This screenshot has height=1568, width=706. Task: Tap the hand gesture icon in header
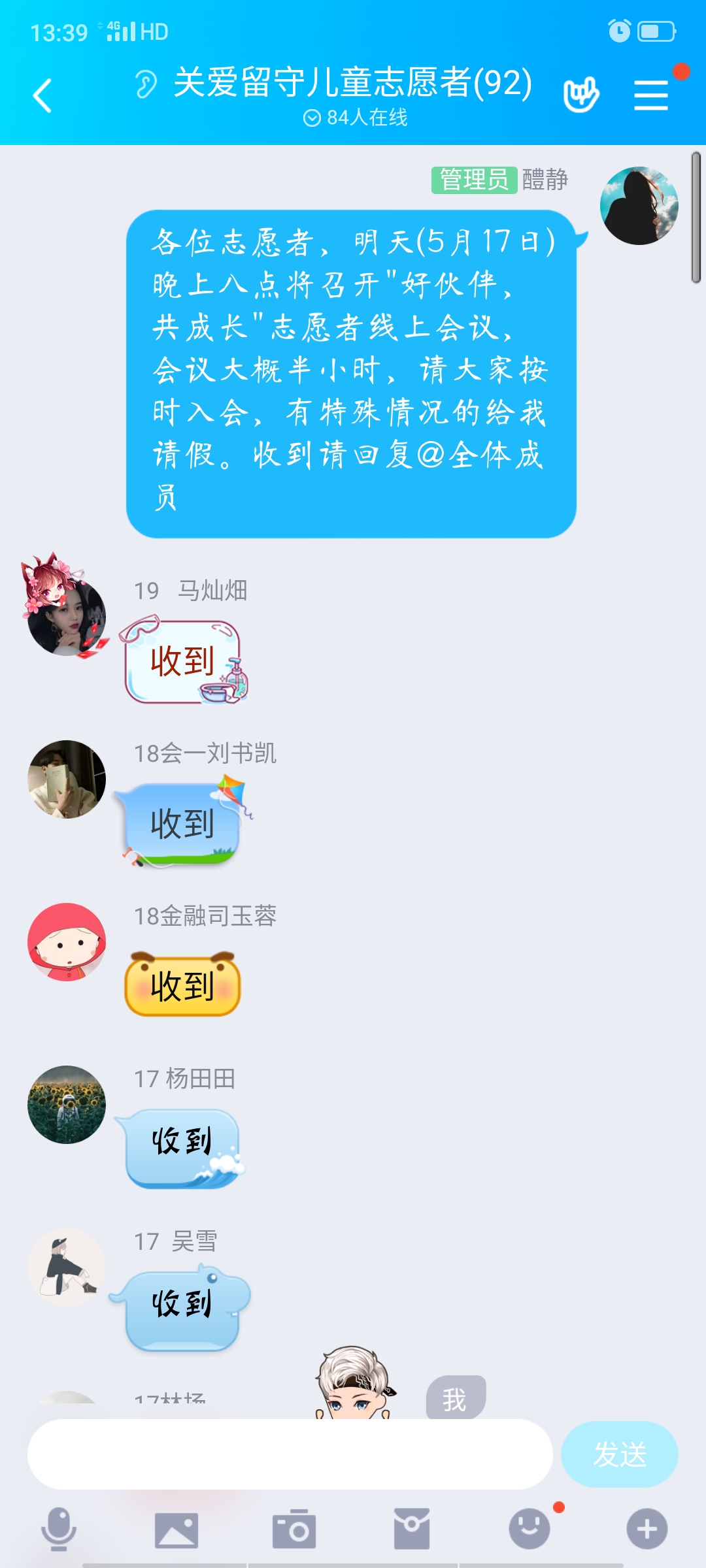click(x=580, y=95)
